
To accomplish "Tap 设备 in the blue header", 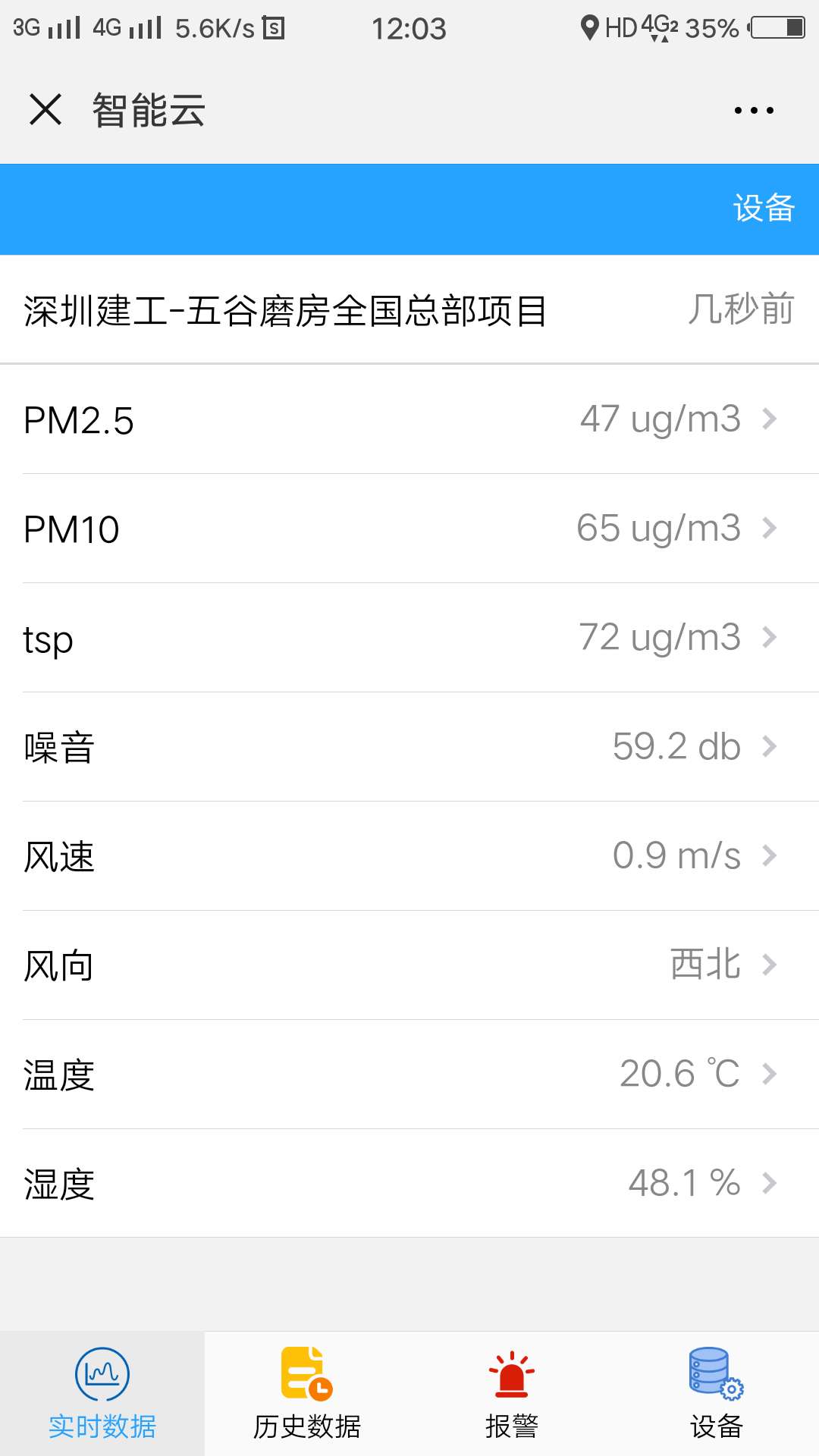I will [764, 208].
